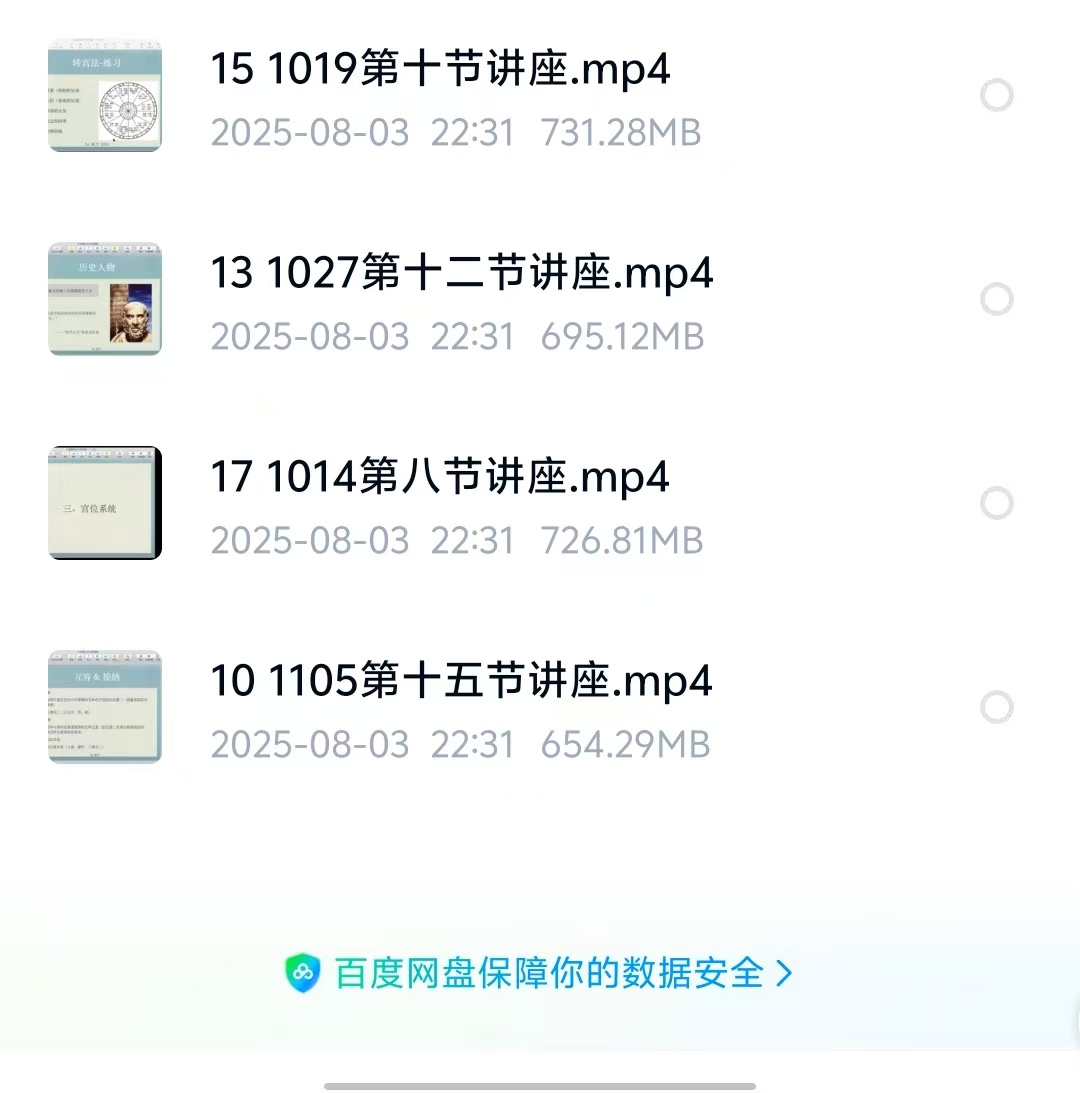Open 百度网盘保障你的数据安全 link
Viewport: 1080px width, 1093px height.
click(540, 973)
